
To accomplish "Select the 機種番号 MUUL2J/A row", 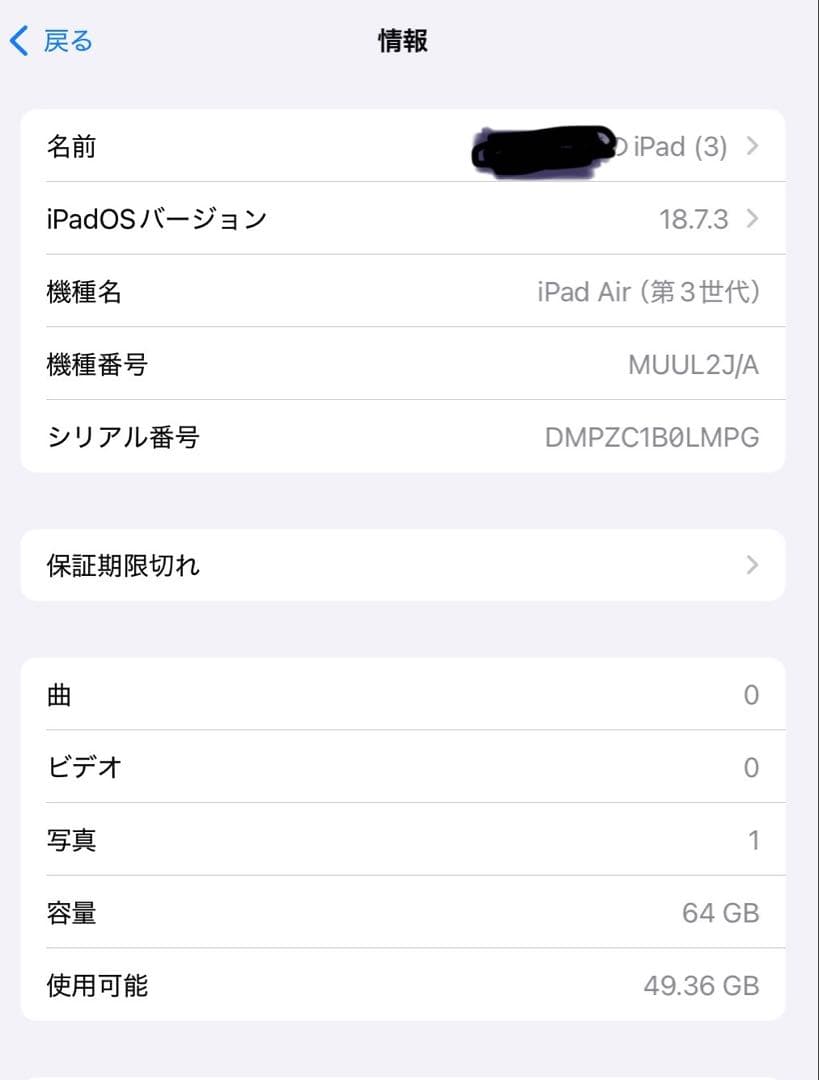I will (x=400, y=364).
